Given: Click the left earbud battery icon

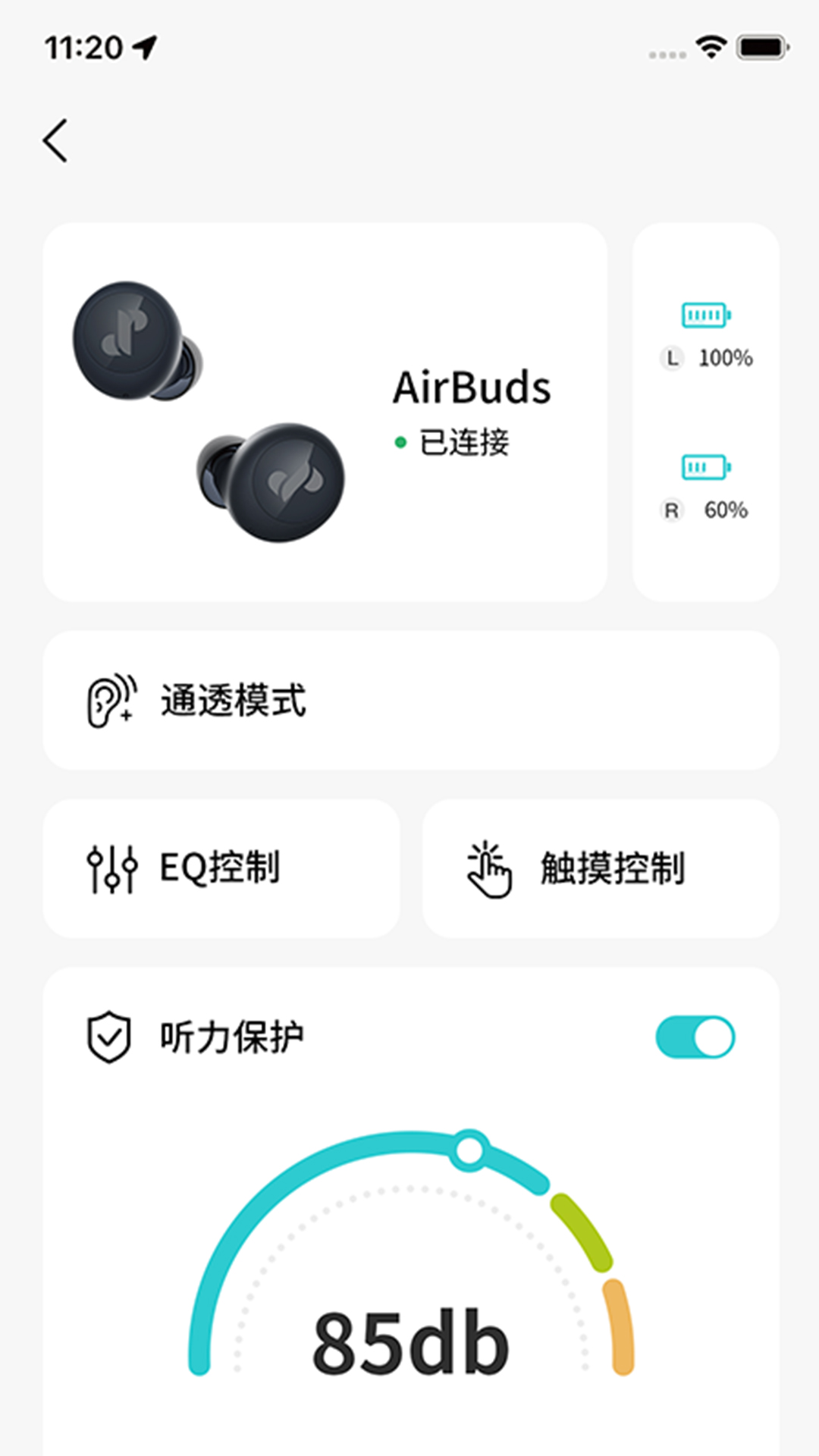Looking at the screenshot, I should pyautogui.click(x=704, y=314).
